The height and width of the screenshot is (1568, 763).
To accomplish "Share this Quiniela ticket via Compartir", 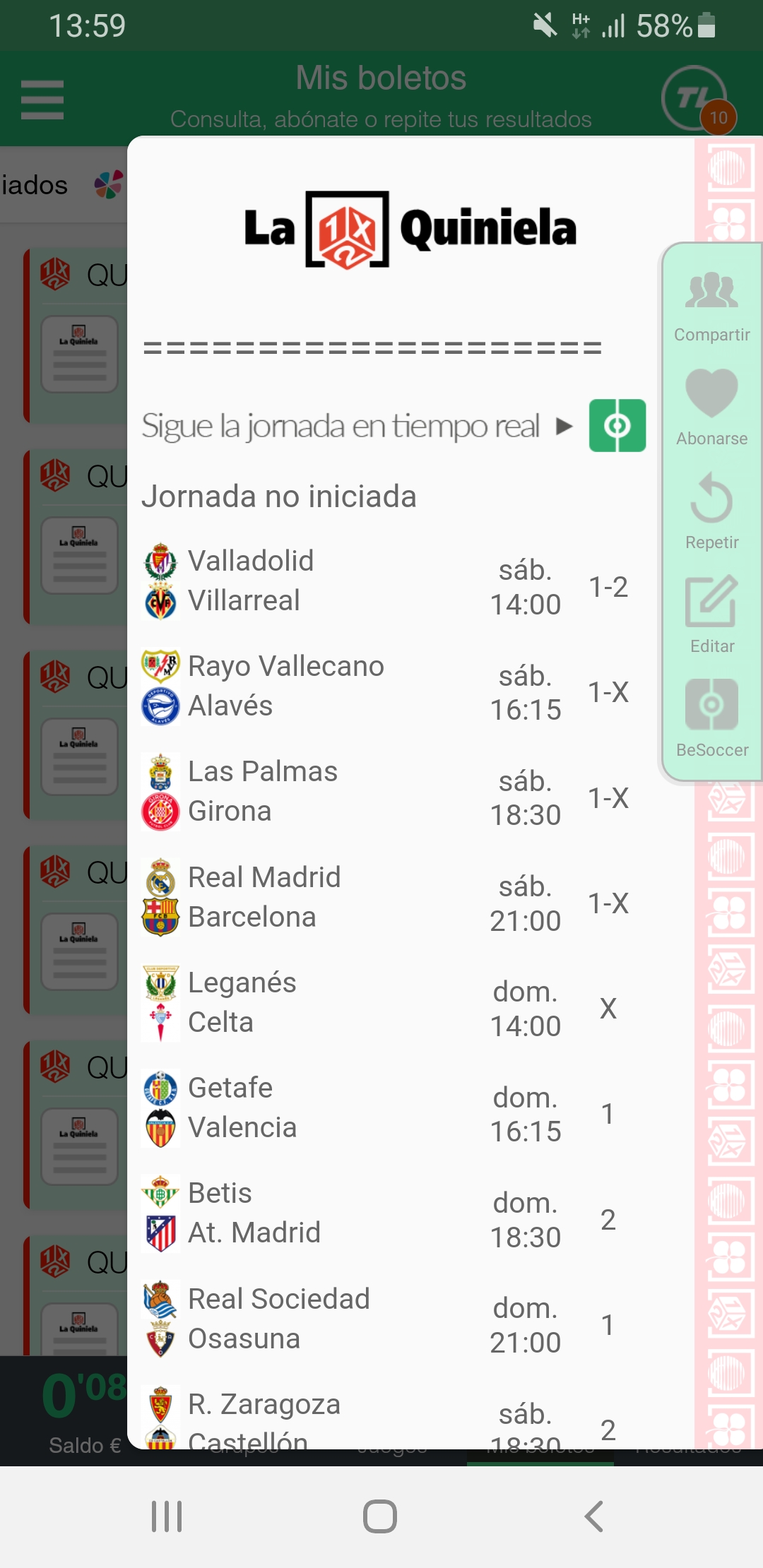I will click(711, 304).
